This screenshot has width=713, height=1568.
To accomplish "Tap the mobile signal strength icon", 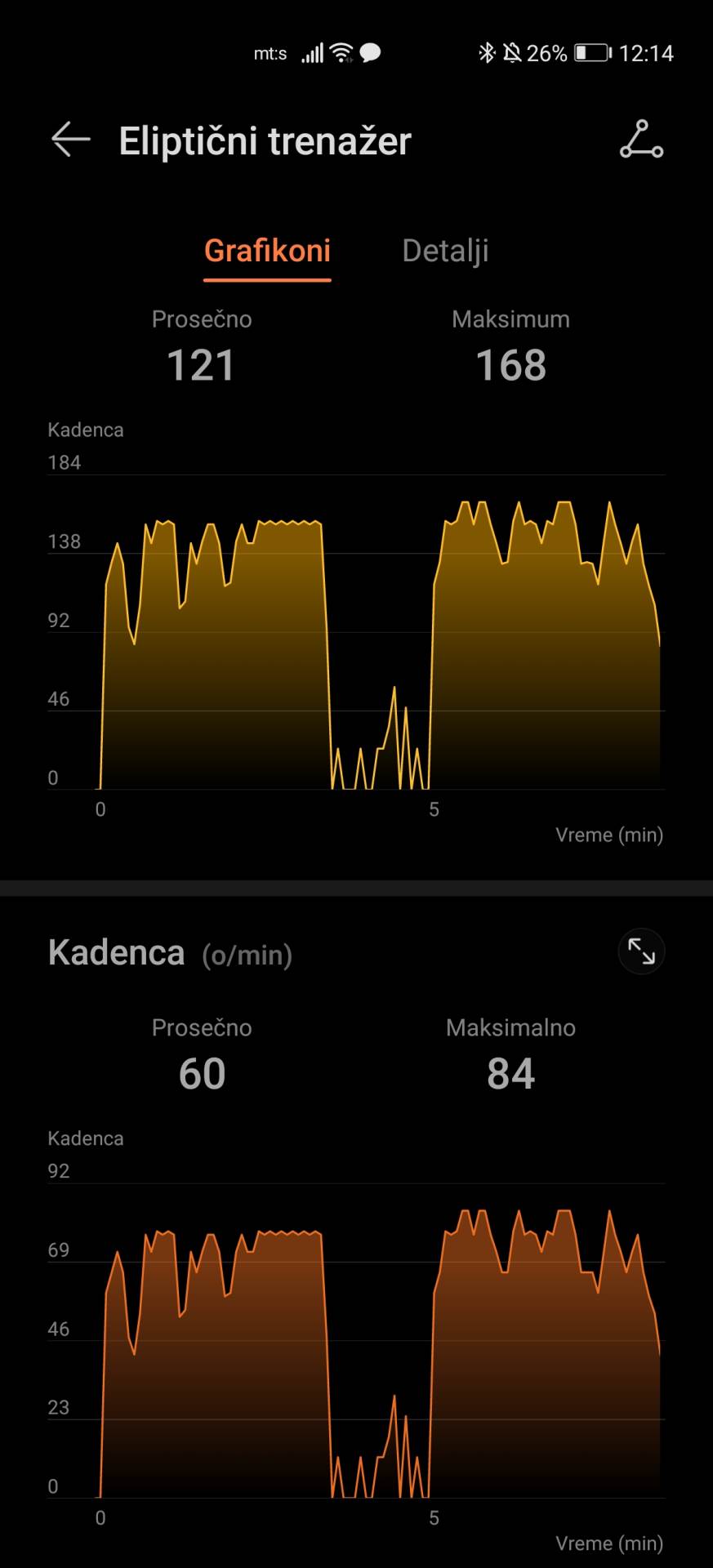I will pyautogui.click(x=313, y=53).
